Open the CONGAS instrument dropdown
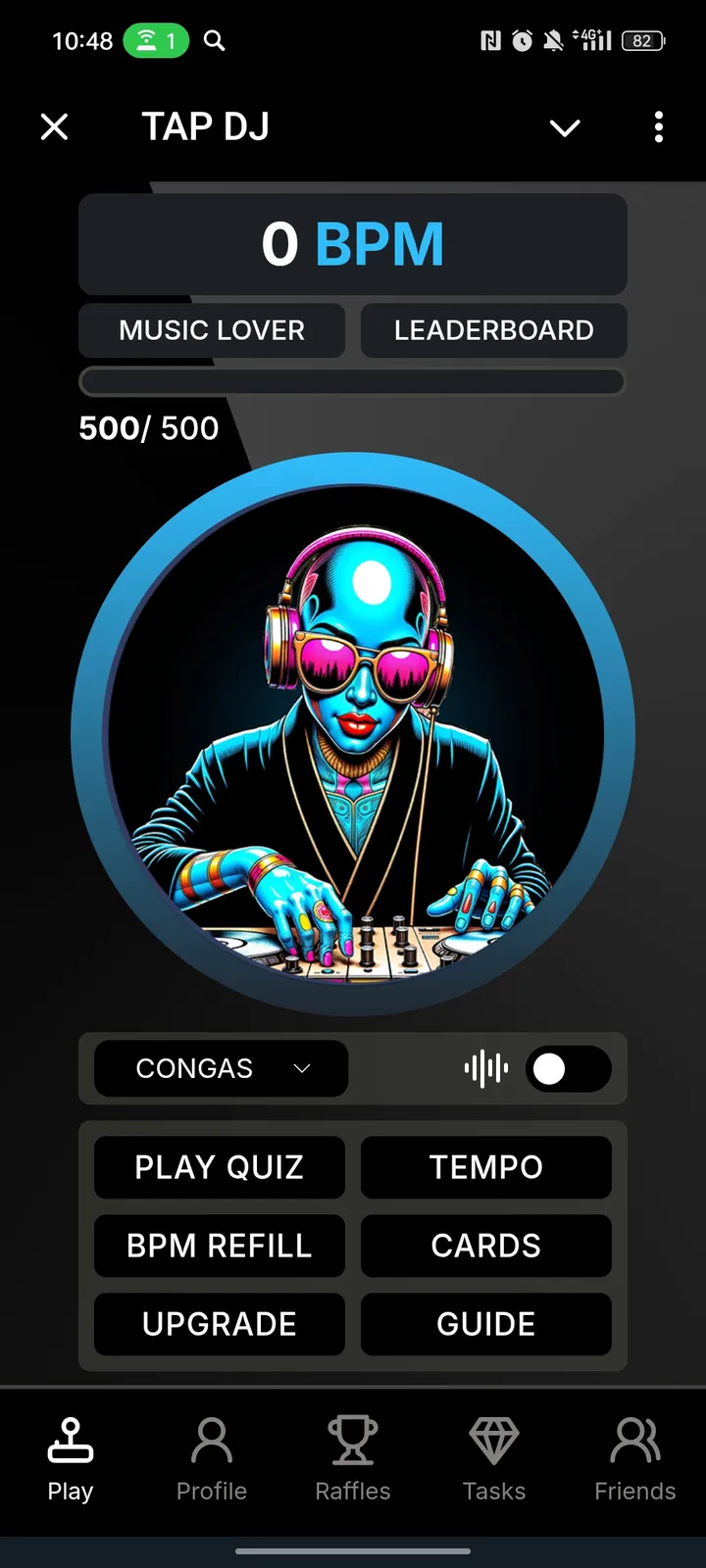The image size is (706, 1568). [220, 1068]
